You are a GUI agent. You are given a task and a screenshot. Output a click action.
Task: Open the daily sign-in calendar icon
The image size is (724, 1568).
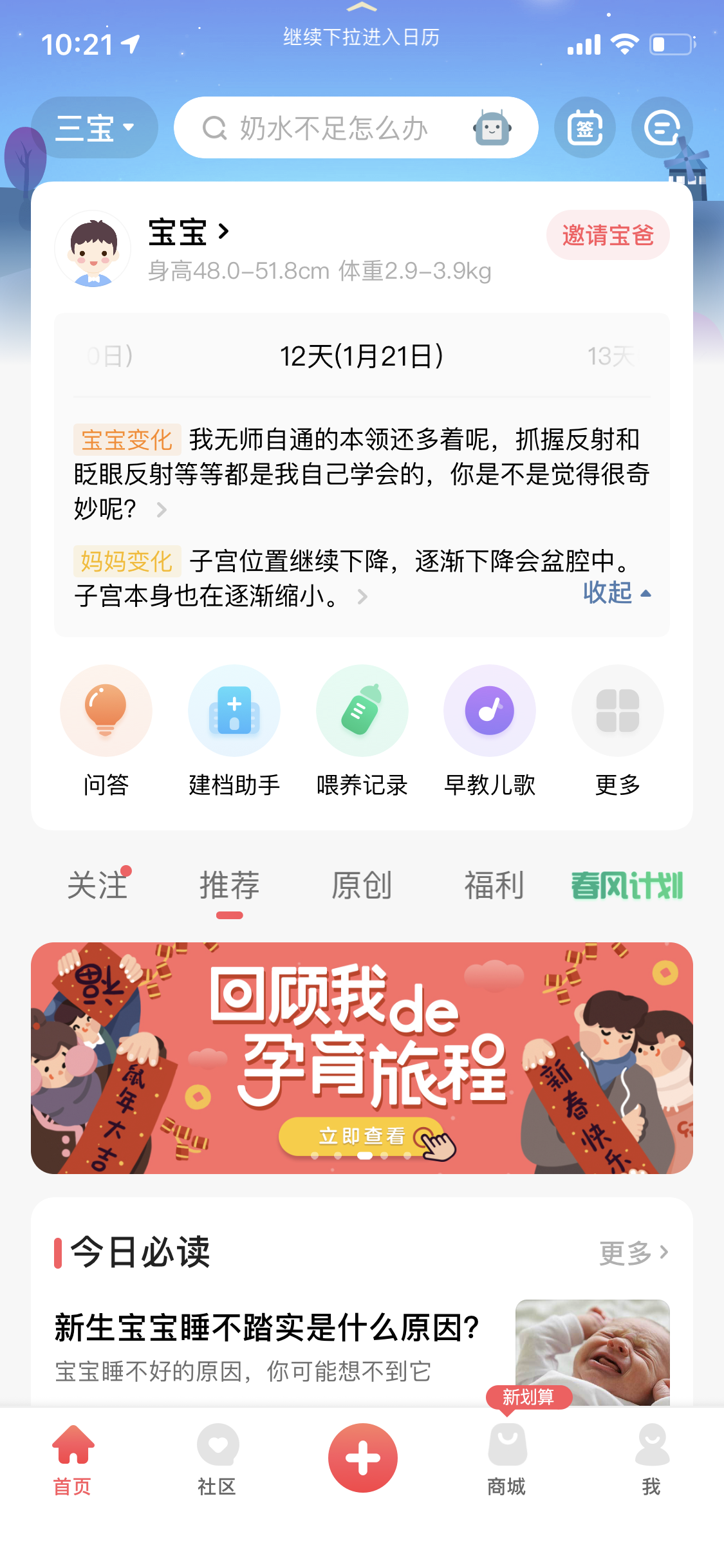(584, 128)
